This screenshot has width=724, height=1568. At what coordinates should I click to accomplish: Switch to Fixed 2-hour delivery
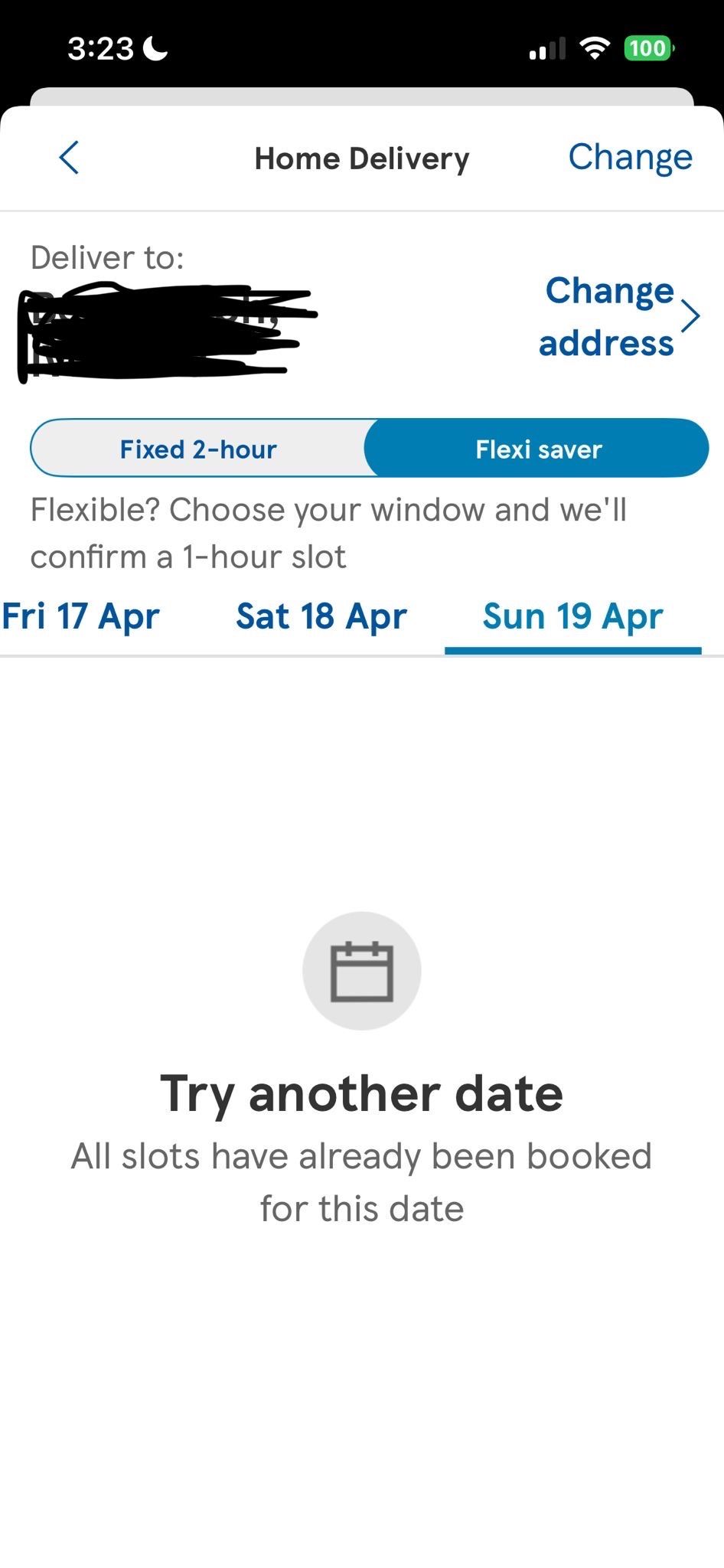[x=198, y=449]
